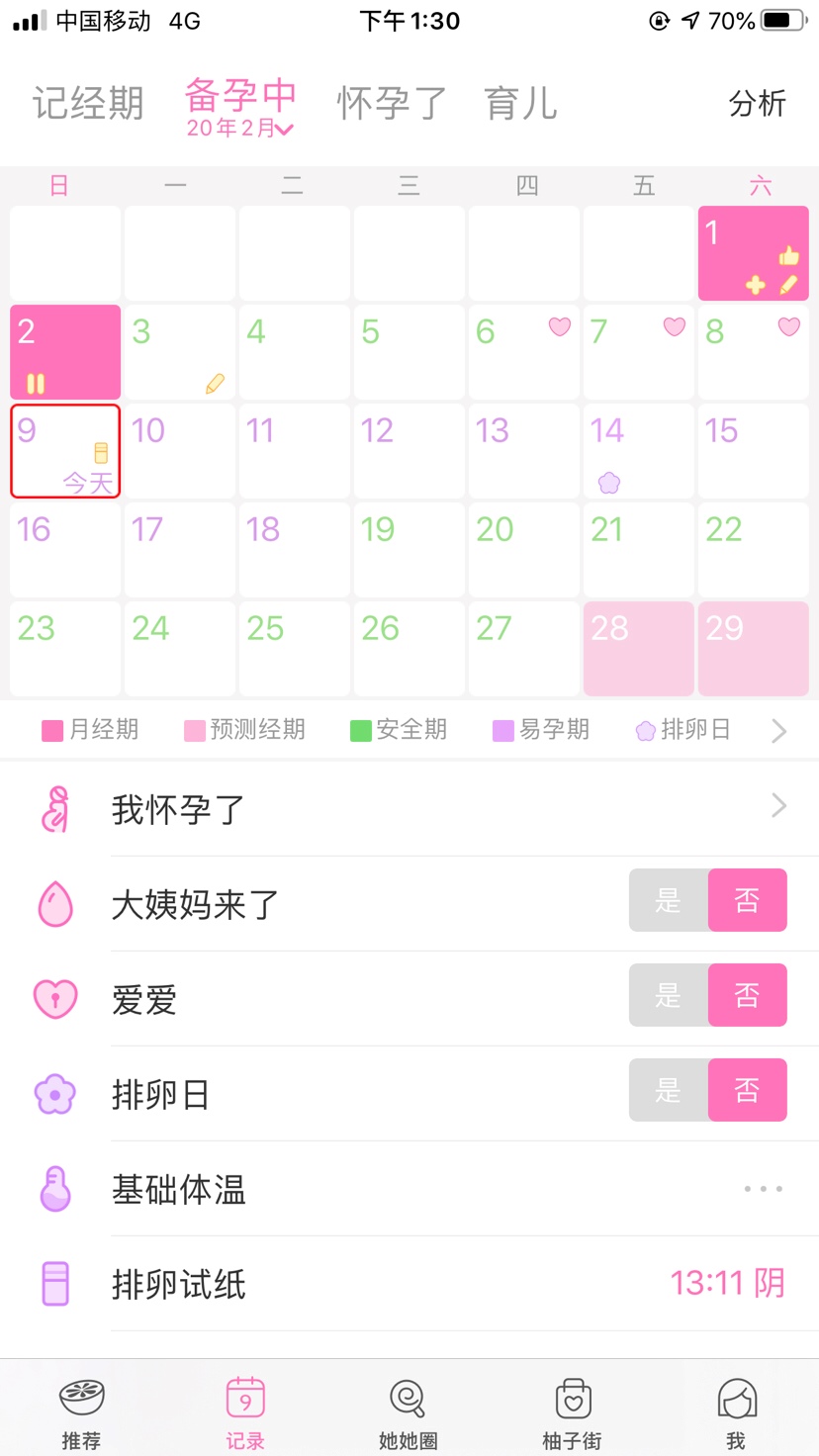The height and width of the screenshot is (1456, 819).
Task: Switch to the 怀孕了 tab
Action: pyautogui.click(x=392, y=103)
